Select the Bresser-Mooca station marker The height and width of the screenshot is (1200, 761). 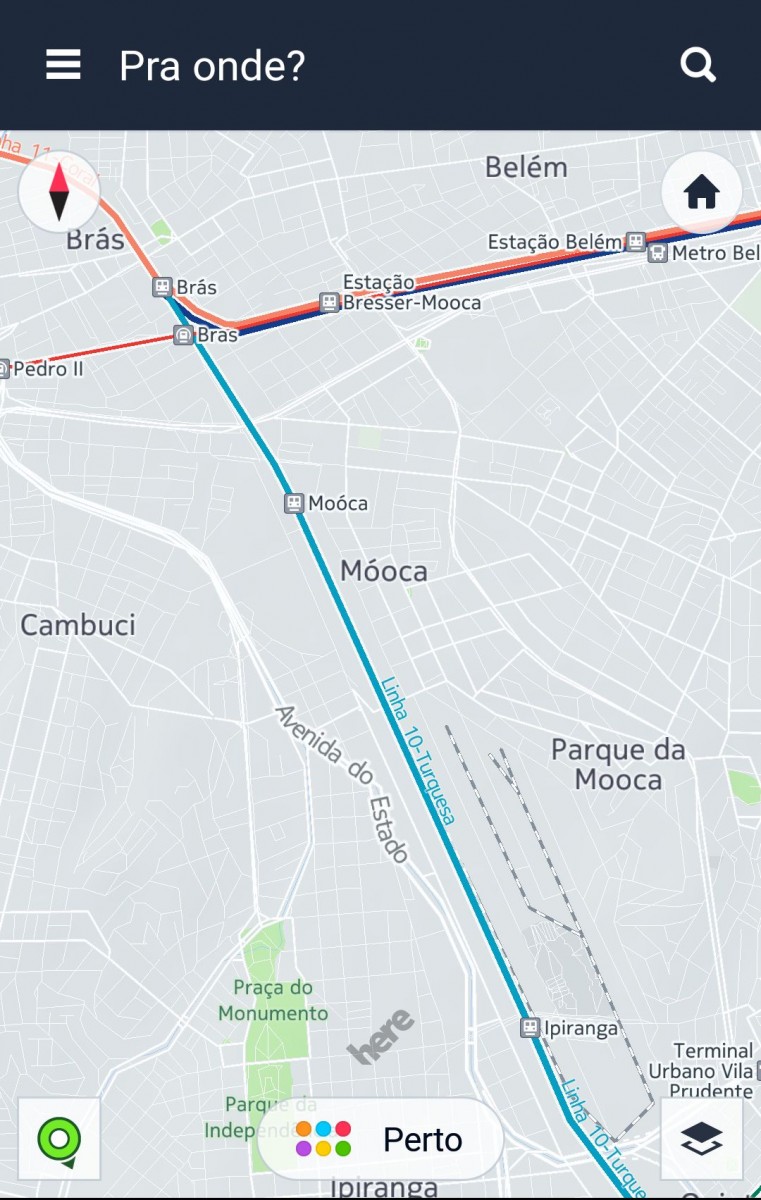pyautogui.click(x=329, y=302)
